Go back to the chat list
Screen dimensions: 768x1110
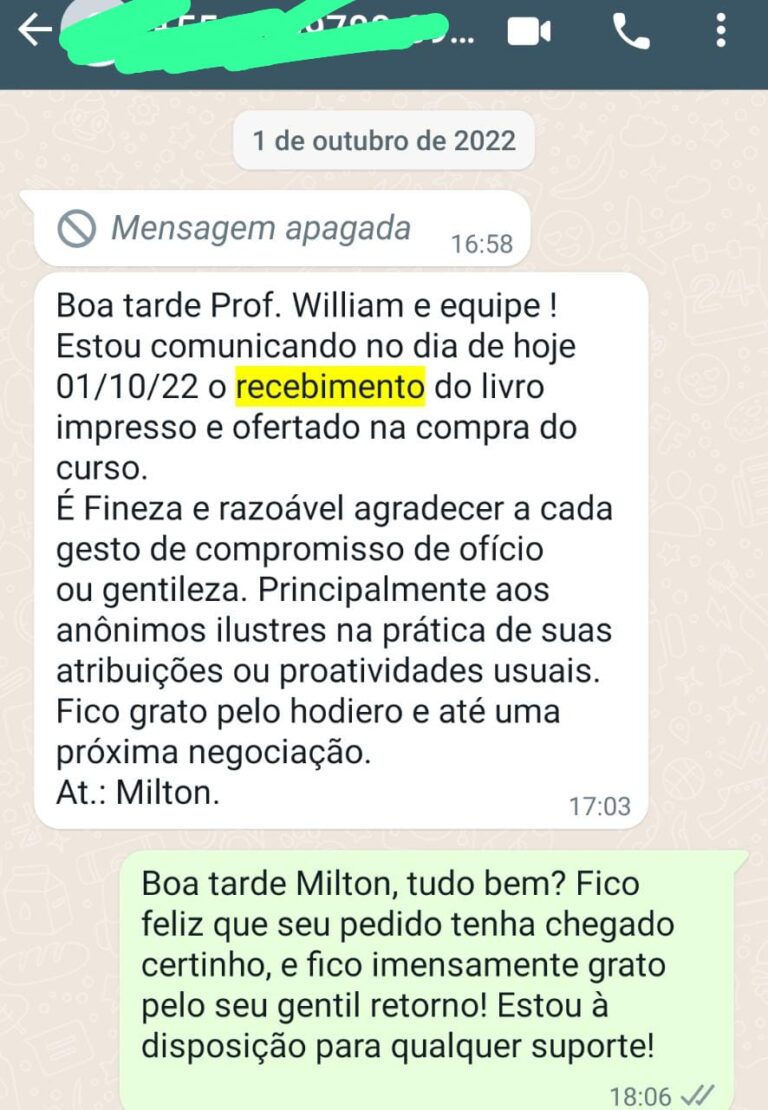point(33,32)
